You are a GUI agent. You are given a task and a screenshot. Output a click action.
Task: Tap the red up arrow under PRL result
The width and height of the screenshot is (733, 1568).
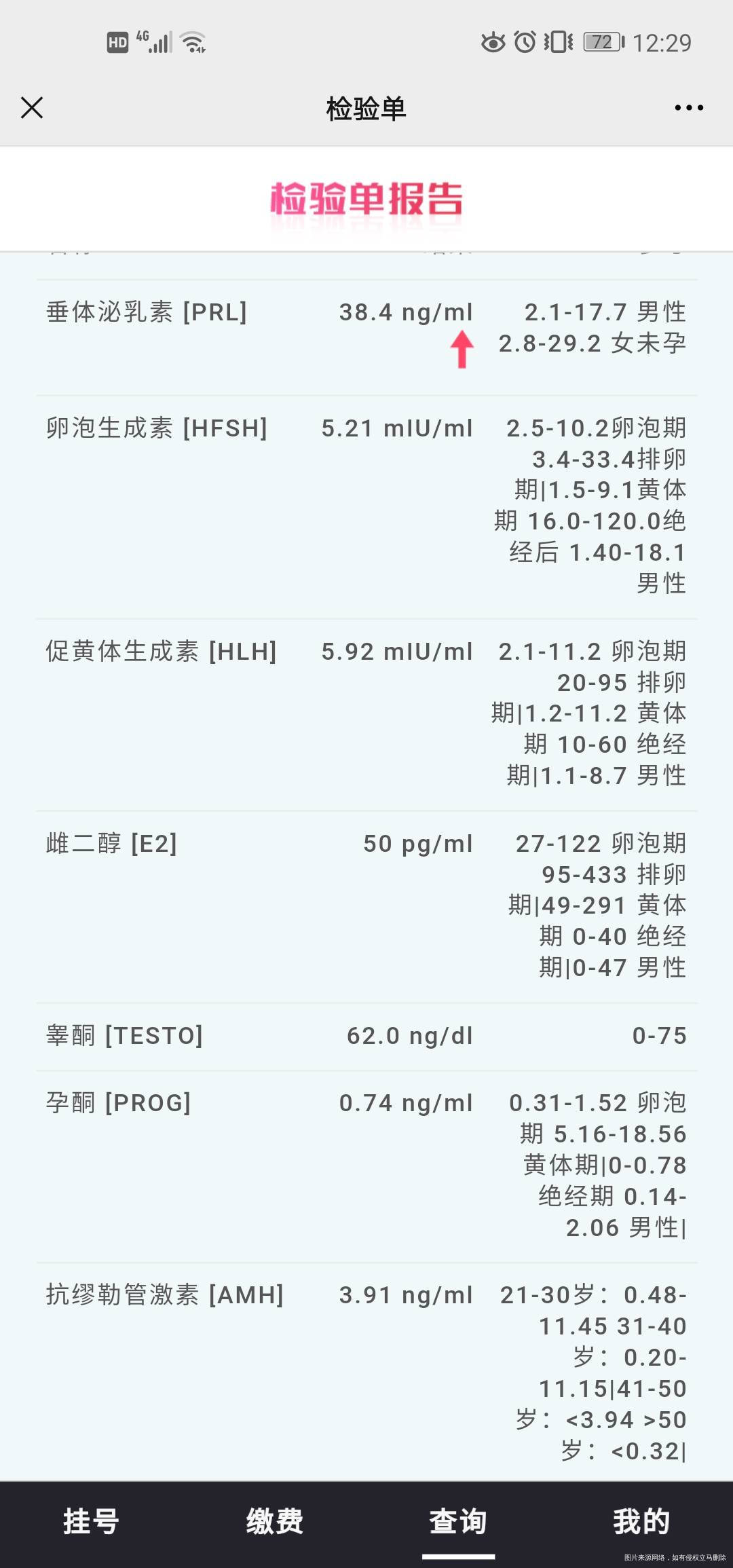coord(461,348)
